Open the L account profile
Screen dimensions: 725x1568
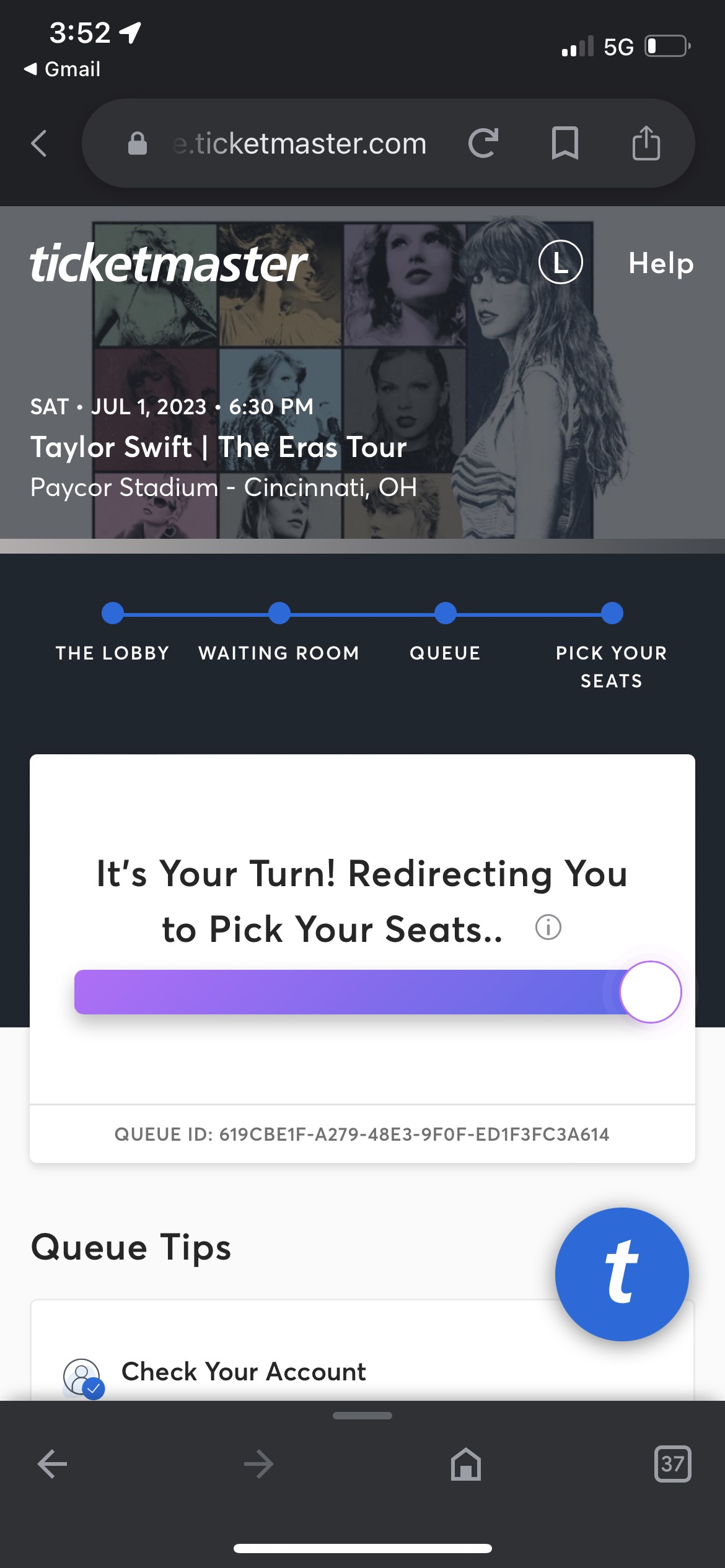click(560, 263)
